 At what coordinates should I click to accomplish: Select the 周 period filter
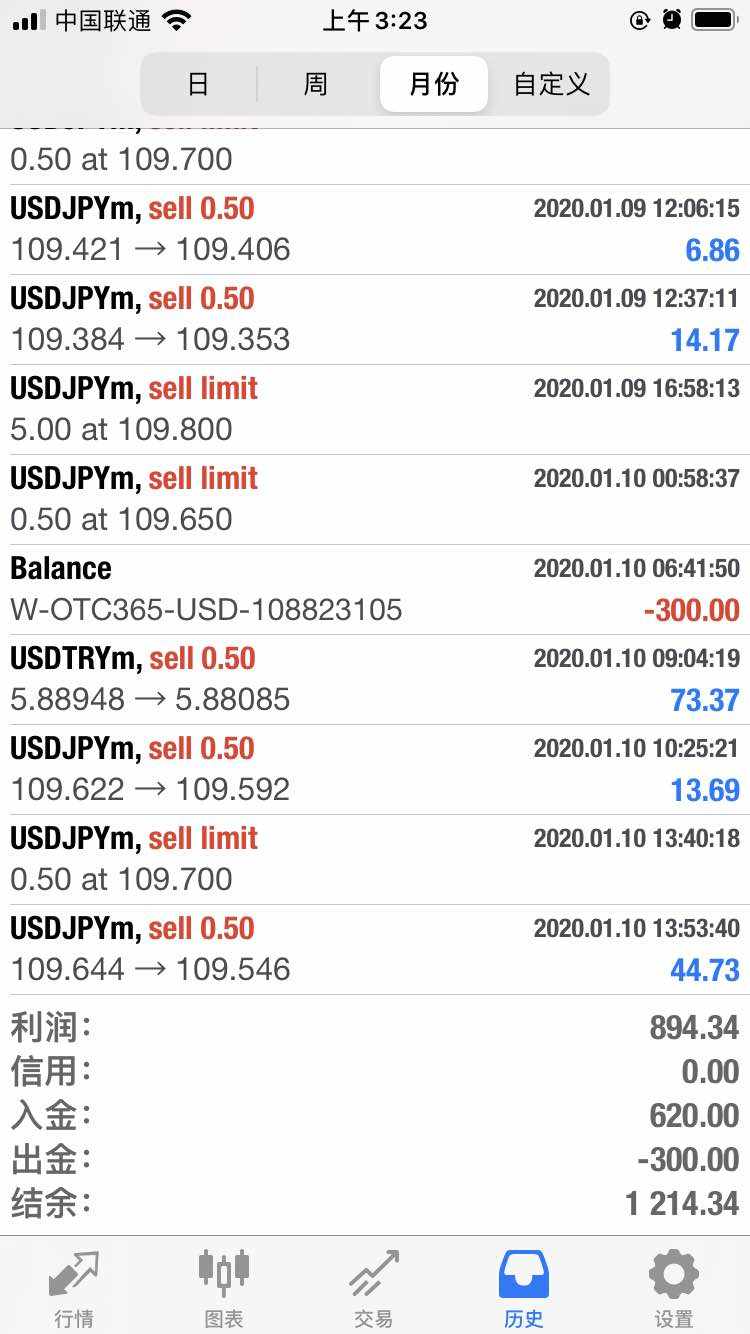click(316, 84)
